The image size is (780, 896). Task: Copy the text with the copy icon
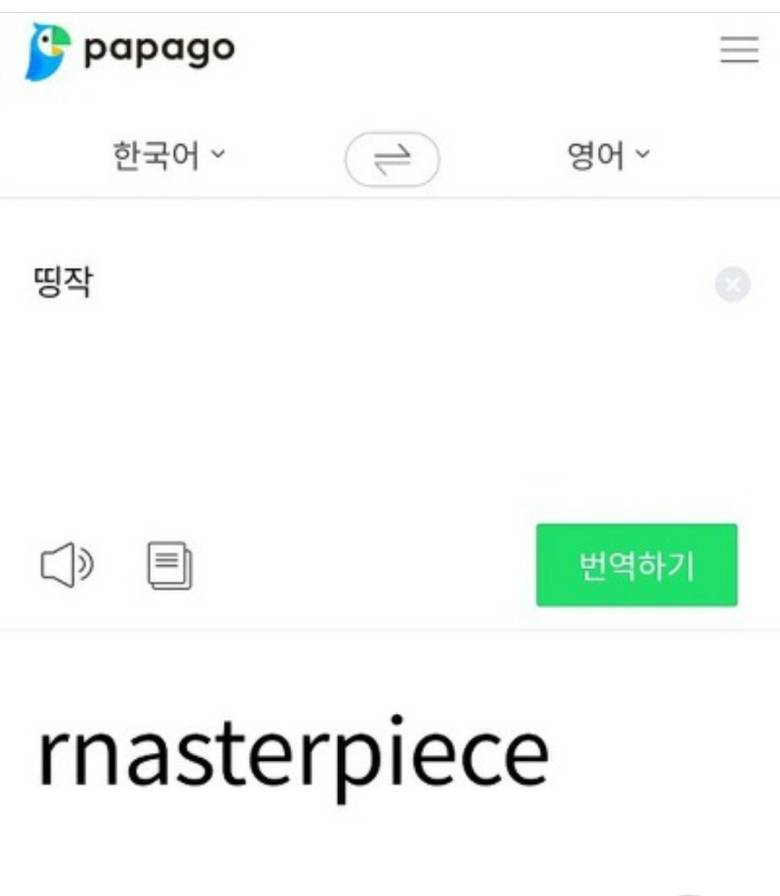(x=170, y=566)
